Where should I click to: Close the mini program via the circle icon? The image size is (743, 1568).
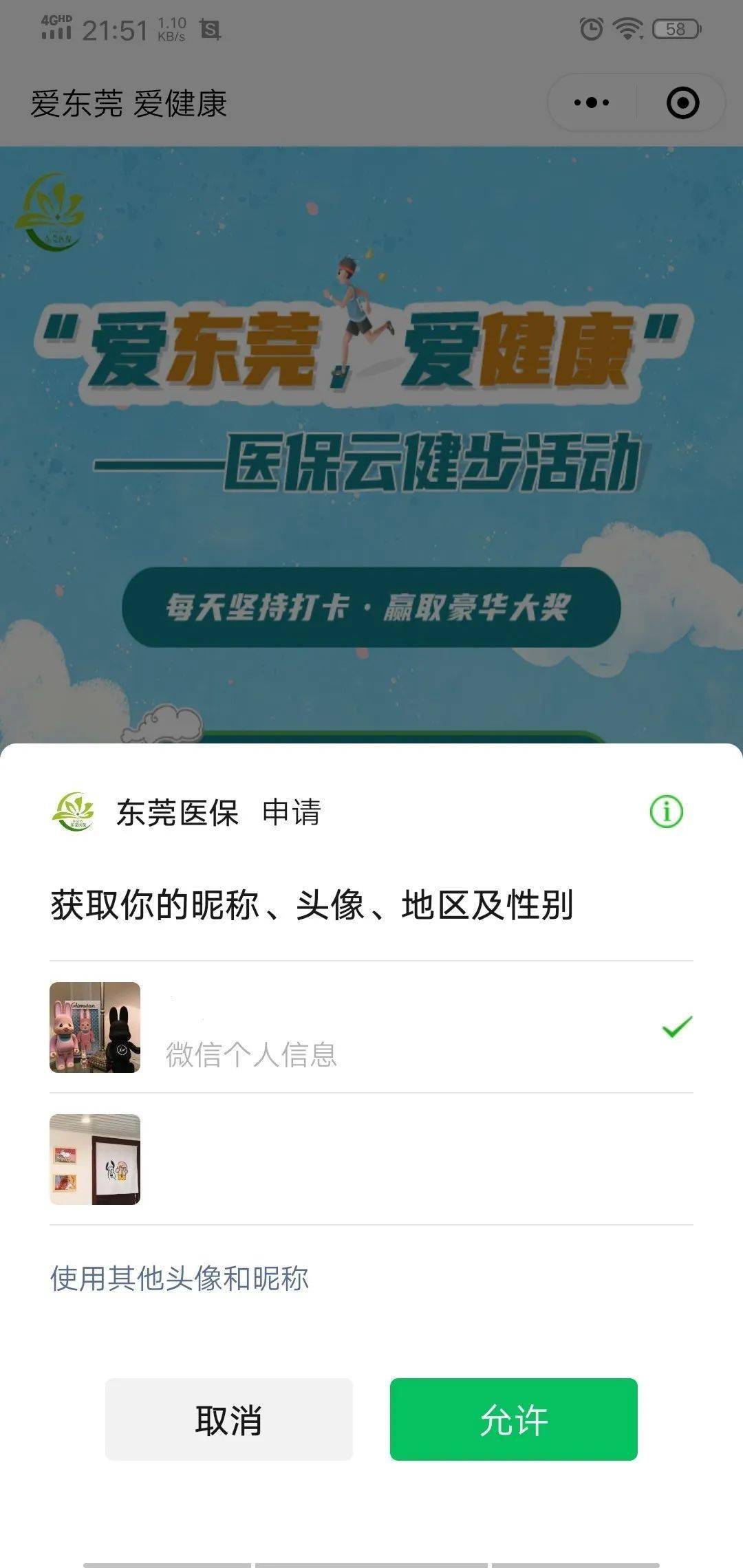[x=682, y=103]
